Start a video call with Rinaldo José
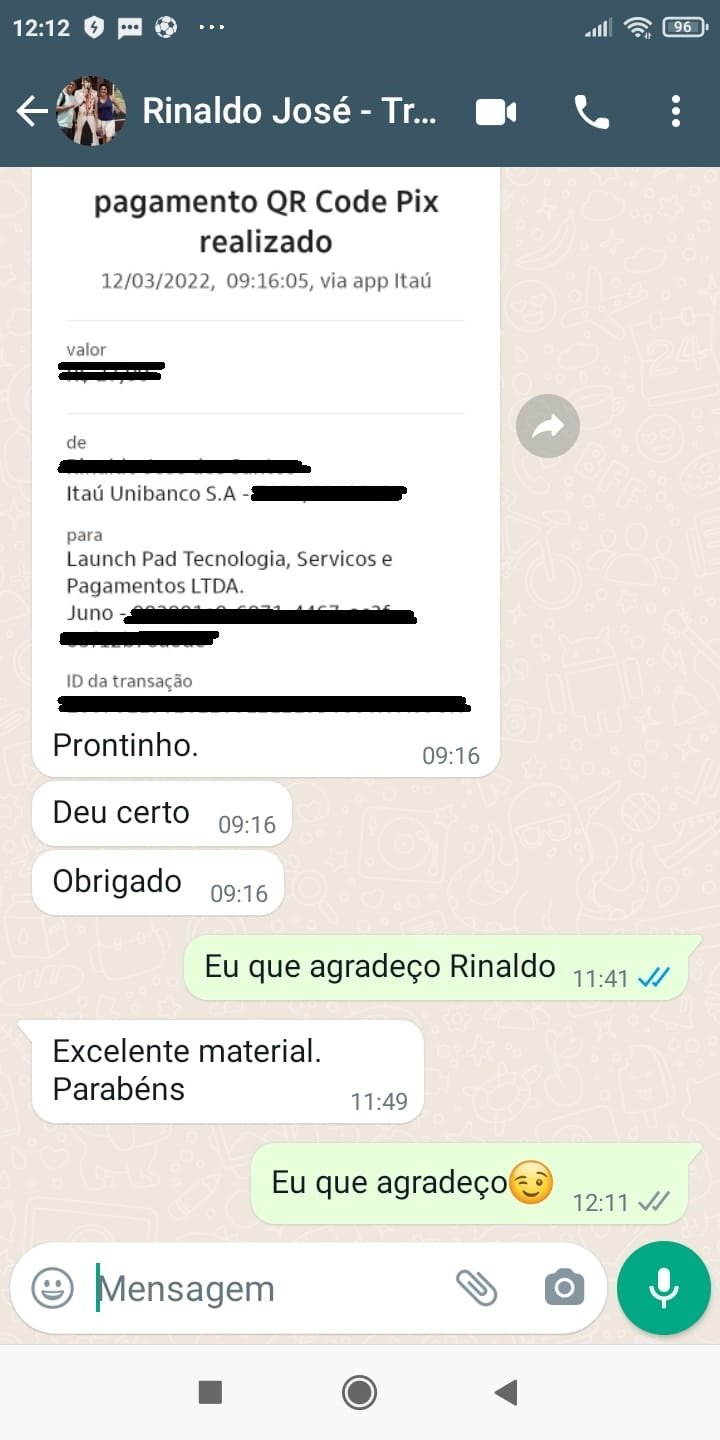This screenshot has width=720, height=1440. point(496,111)
